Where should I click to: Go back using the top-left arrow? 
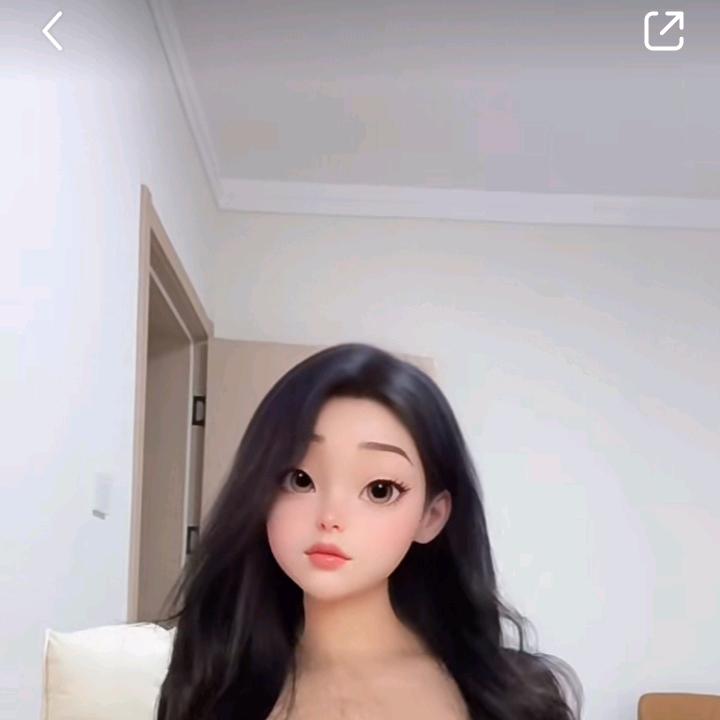point(53,31)
